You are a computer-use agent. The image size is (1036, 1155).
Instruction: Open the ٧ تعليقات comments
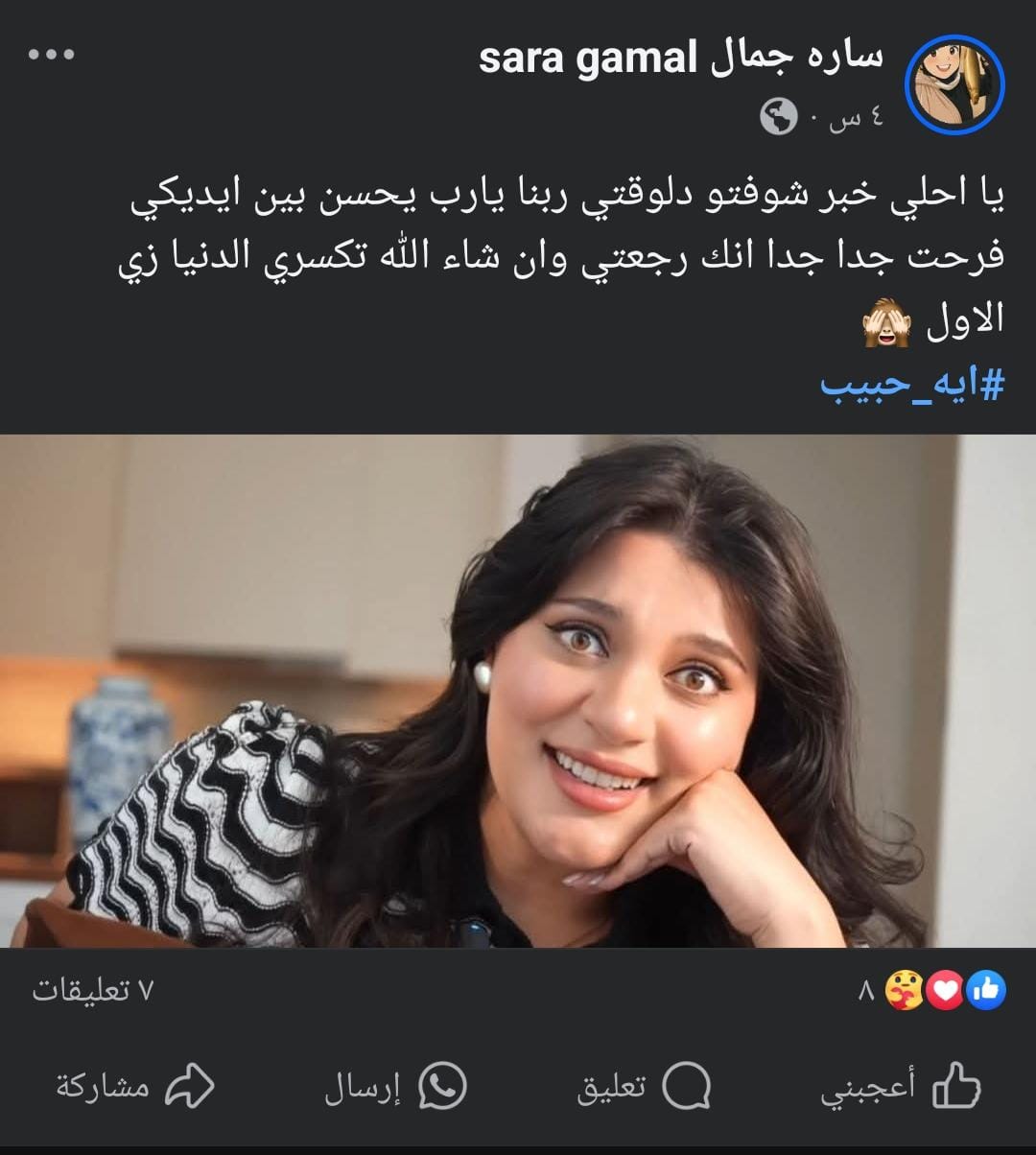[93, 991]
